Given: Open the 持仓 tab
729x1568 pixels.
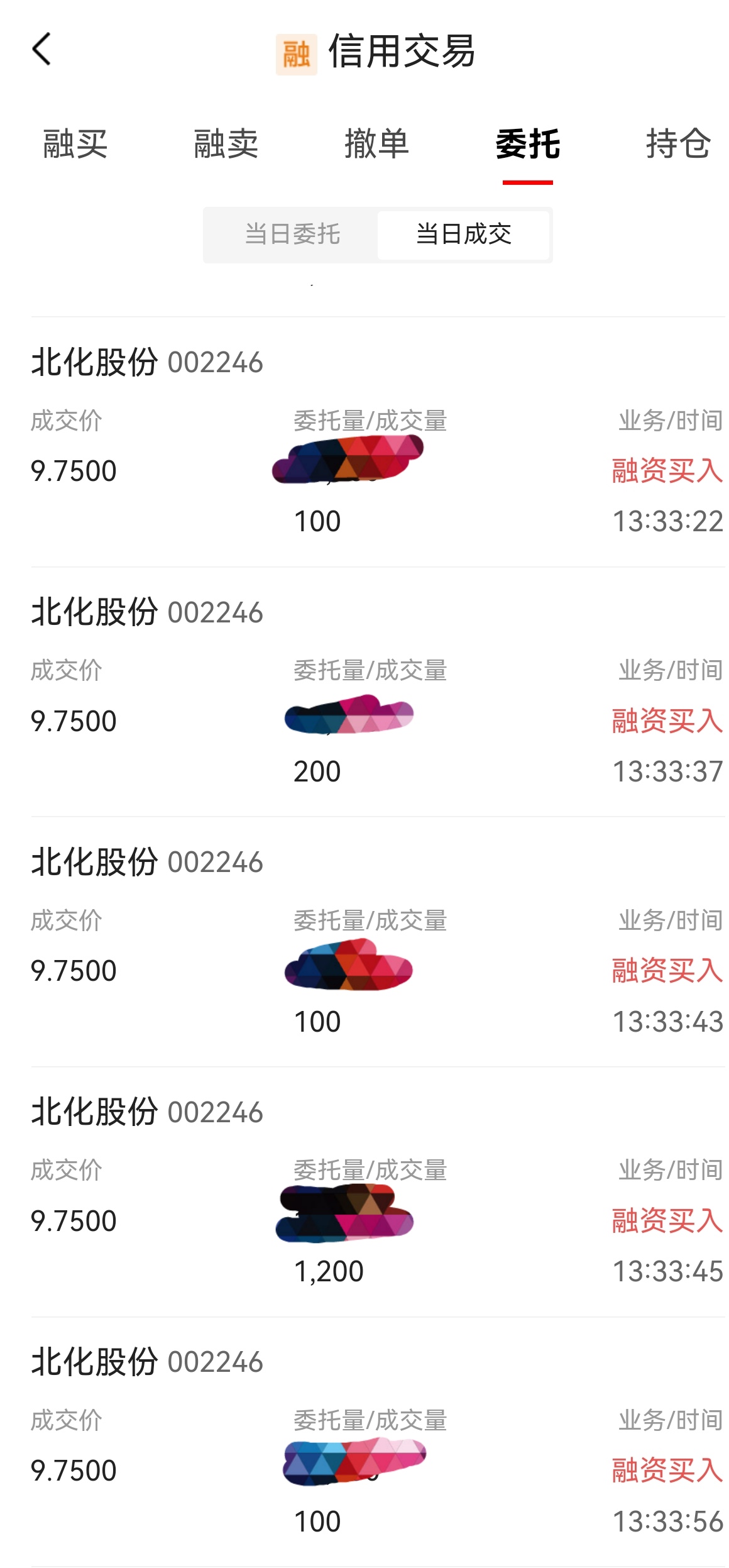Looking at the screenshot, I should (x=679, y=144).
